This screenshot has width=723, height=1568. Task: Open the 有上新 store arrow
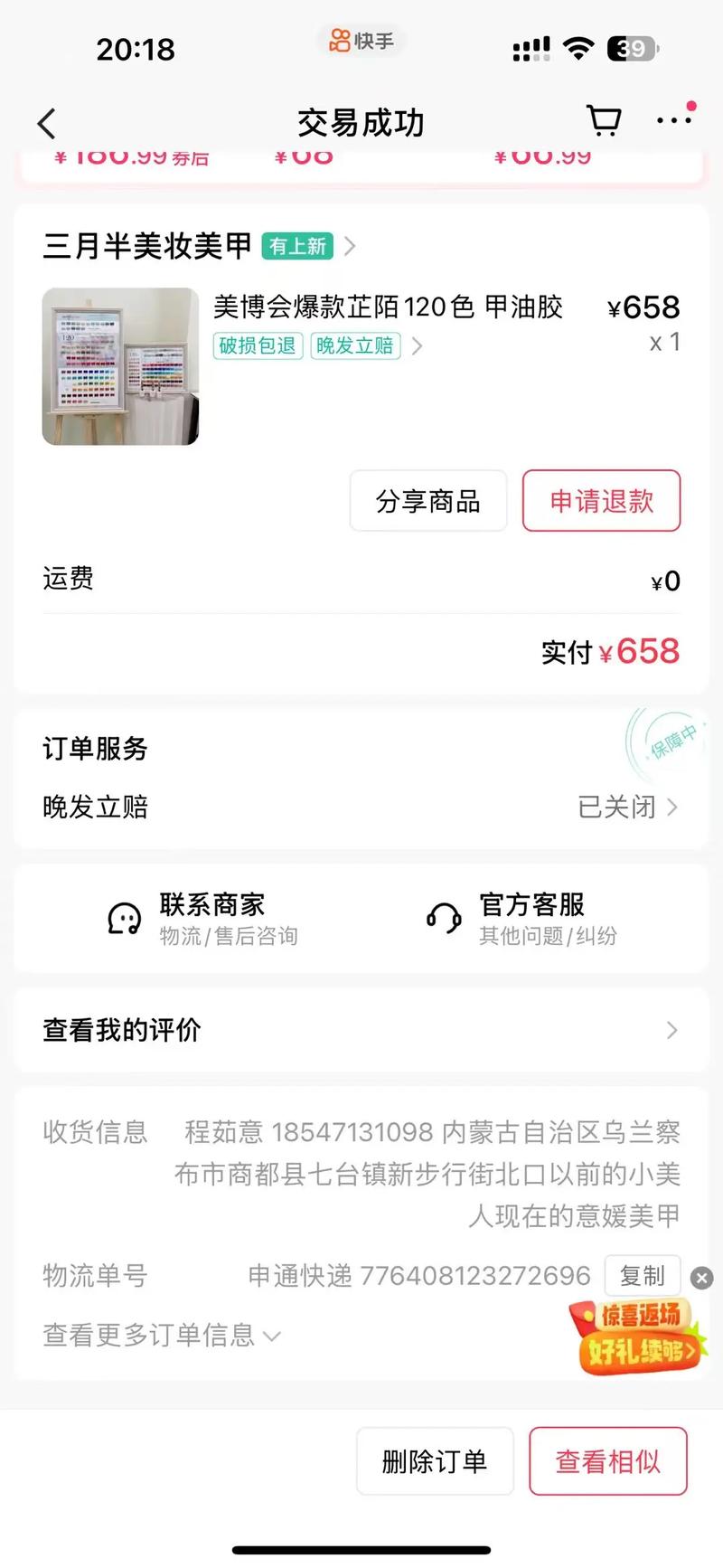[x=349, y=245]
